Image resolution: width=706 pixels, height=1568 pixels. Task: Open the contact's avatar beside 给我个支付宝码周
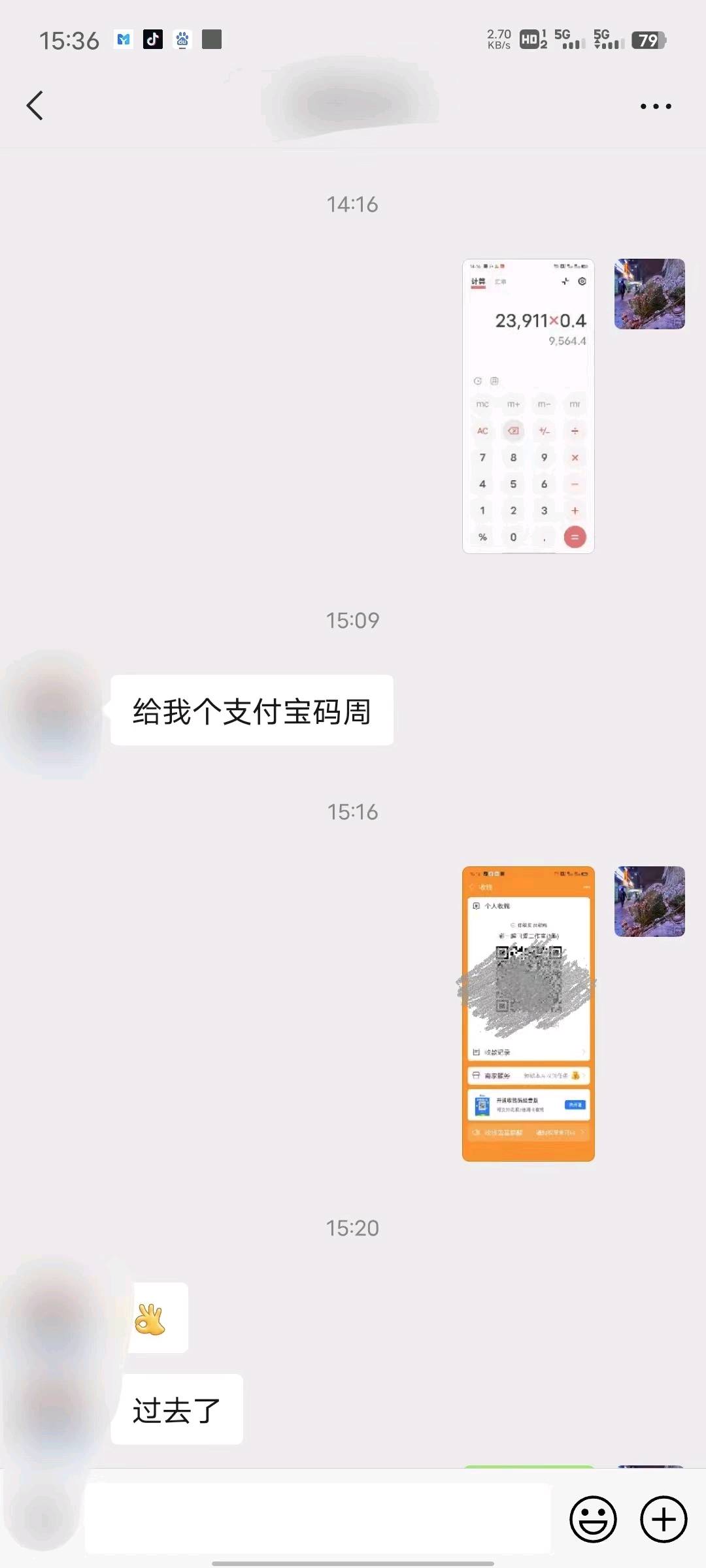55,711
